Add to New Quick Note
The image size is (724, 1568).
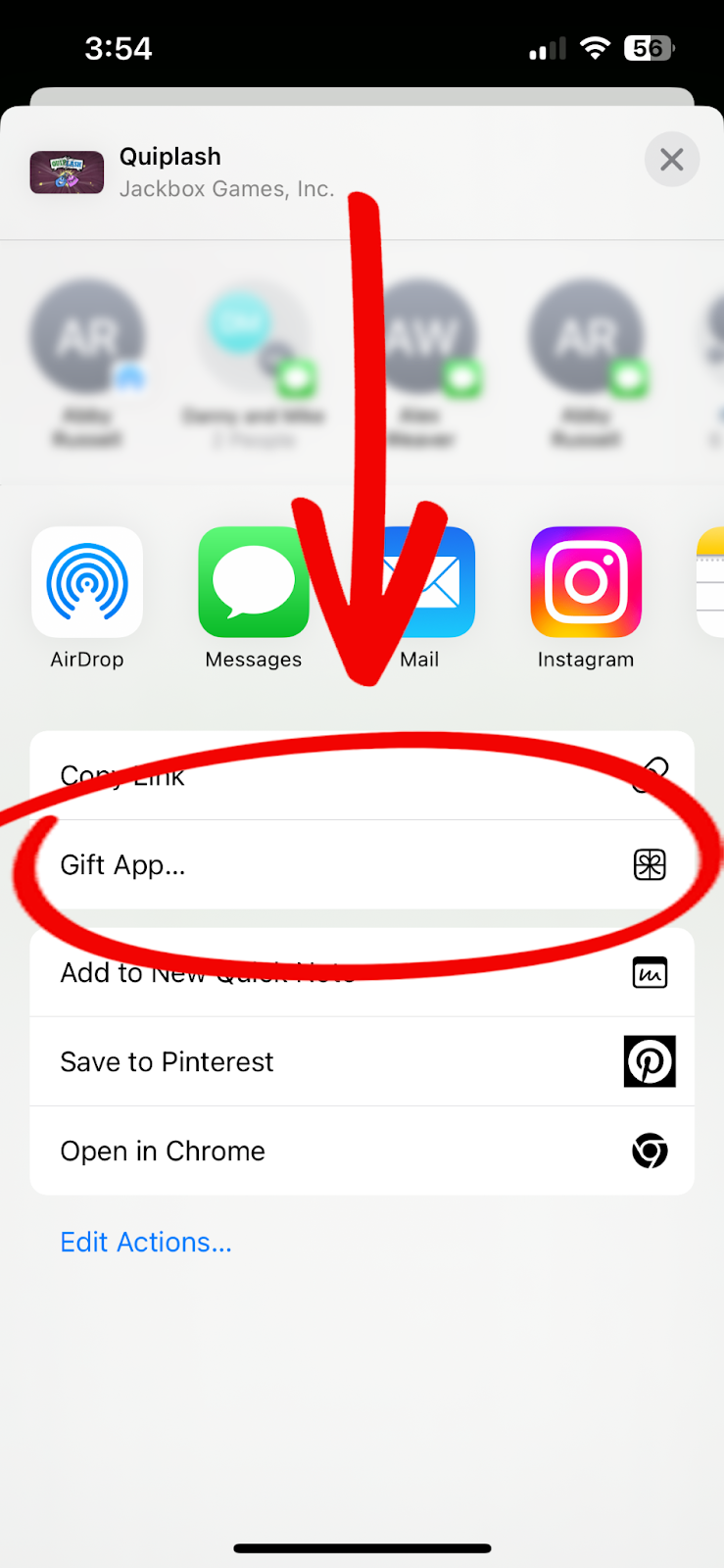362,972
